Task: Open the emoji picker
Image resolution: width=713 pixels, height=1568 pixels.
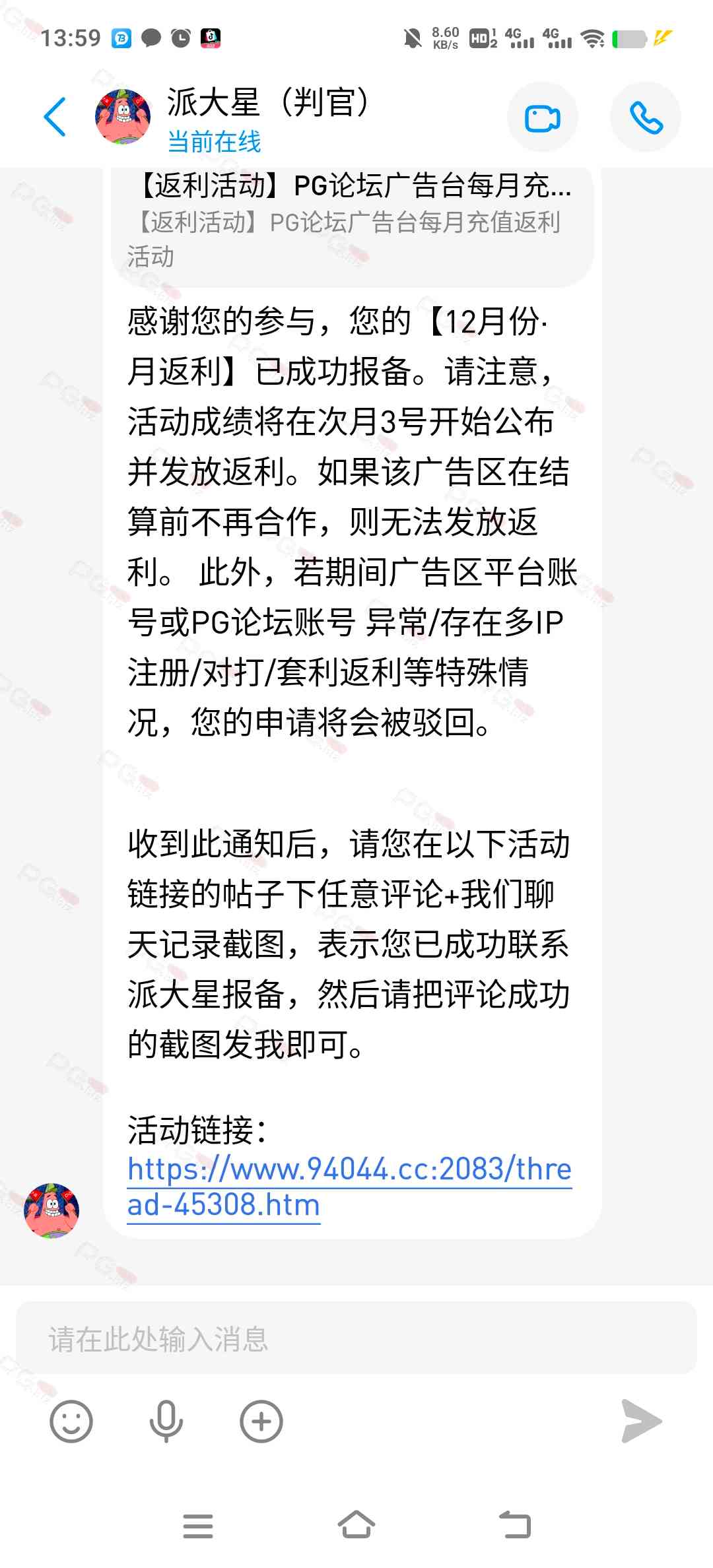Action: [x=71, y=1421]
